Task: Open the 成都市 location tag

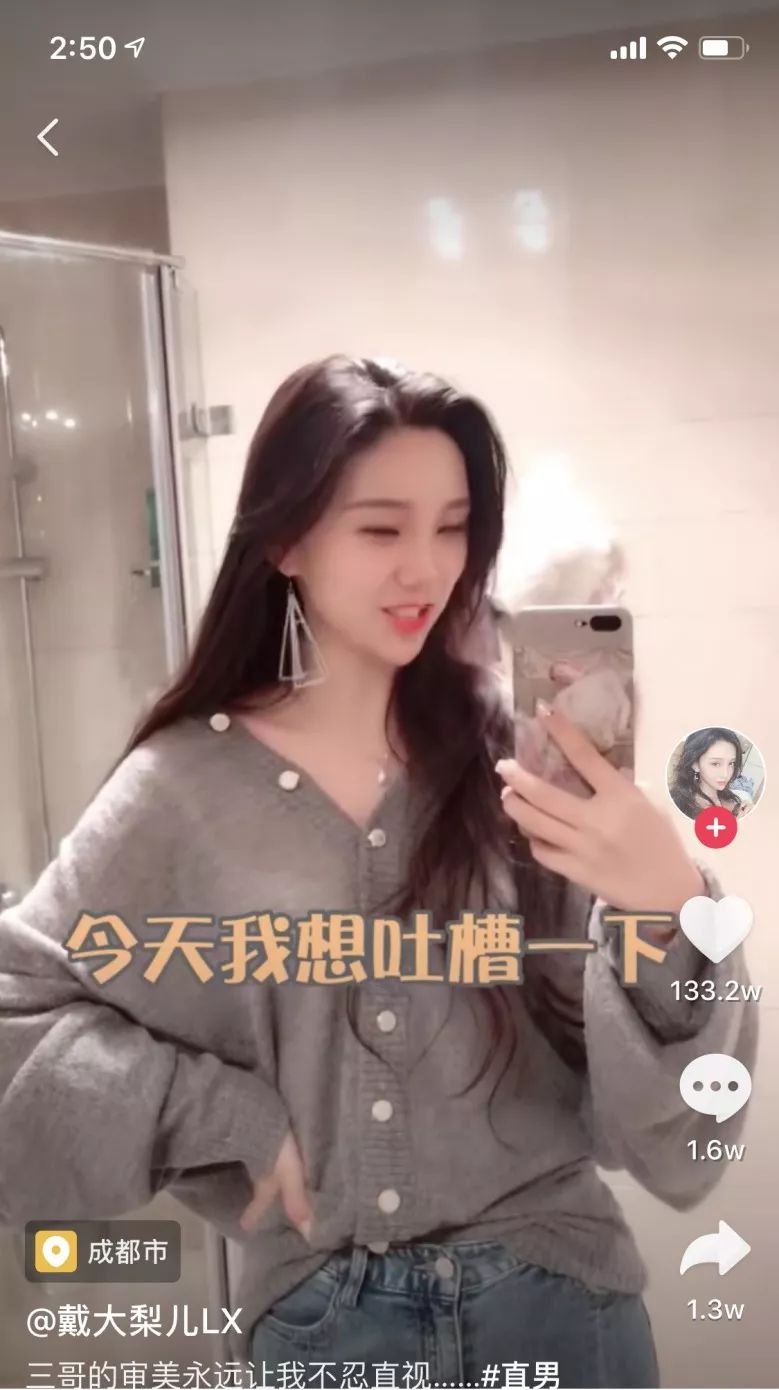Action: 103,1251
